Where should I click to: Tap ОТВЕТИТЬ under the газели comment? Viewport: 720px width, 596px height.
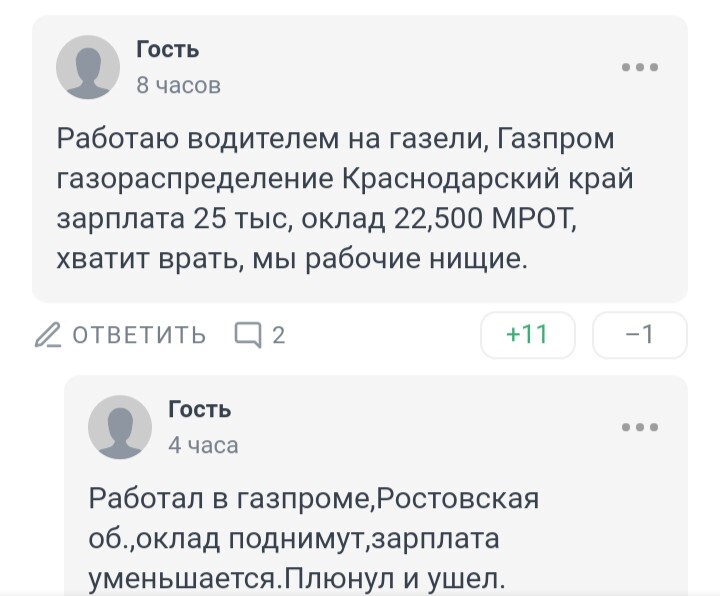tap(120, 335)
